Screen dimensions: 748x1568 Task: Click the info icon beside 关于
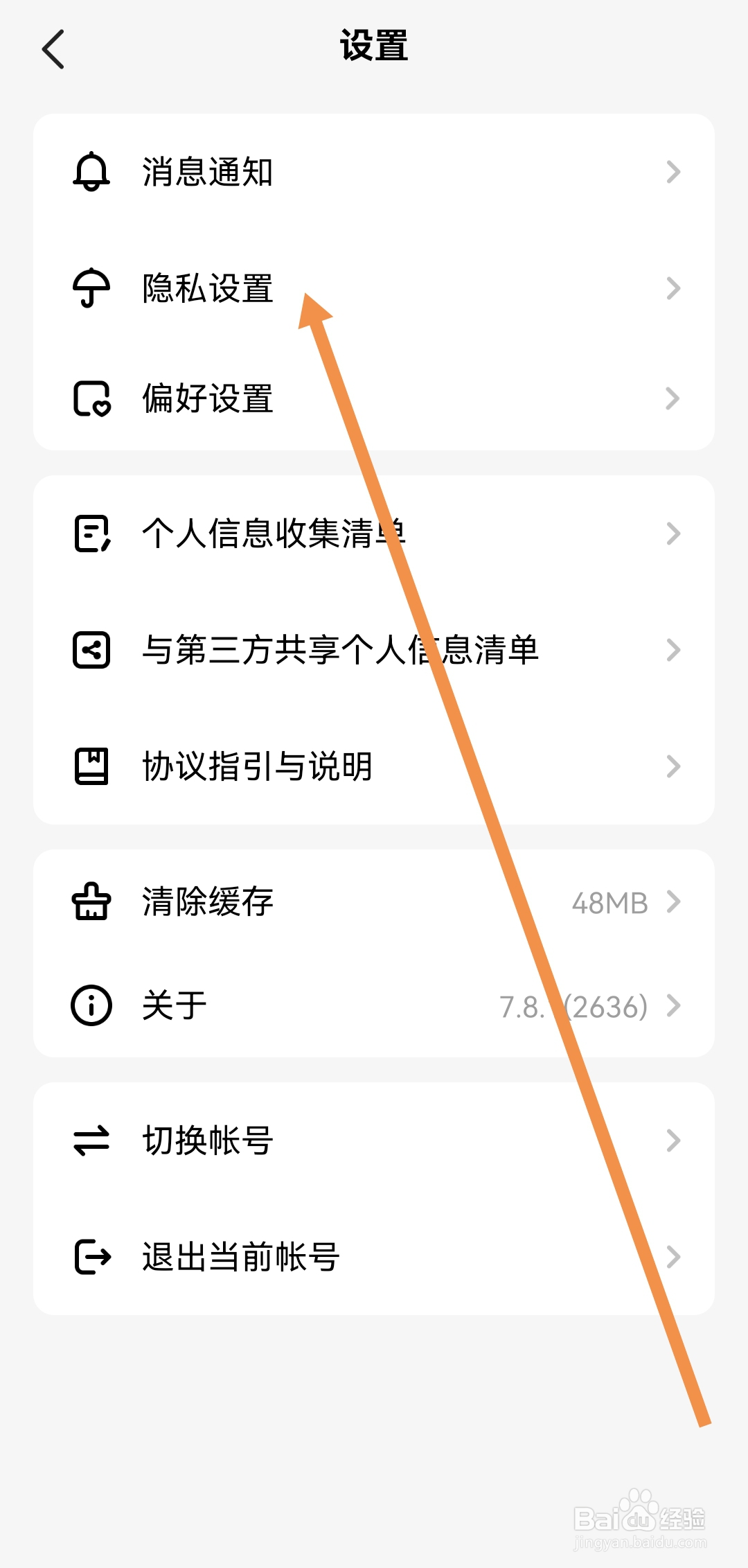(91, 1006)
